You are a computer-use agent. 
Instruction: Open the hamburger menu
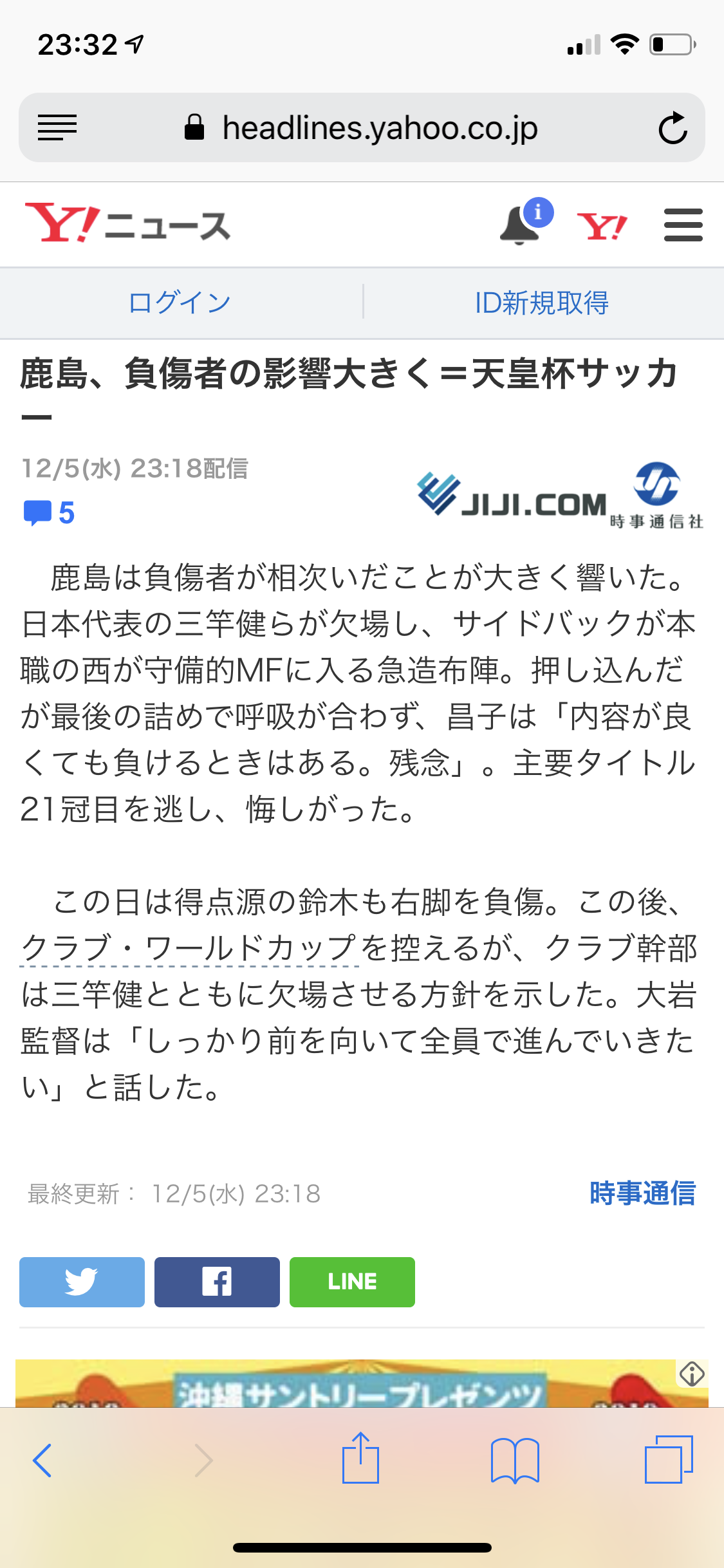683,225
